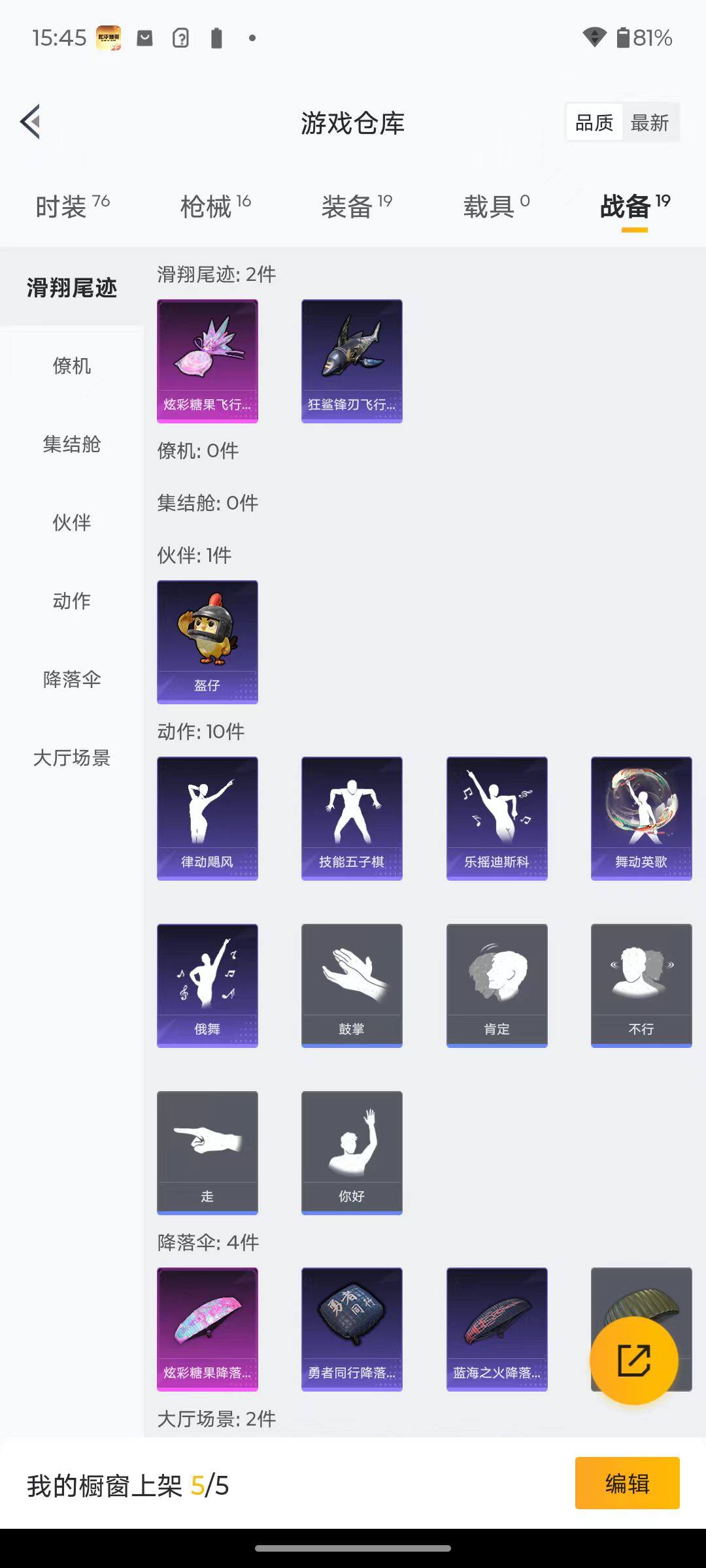Go back from 游戏仓库

pos(31,122)
